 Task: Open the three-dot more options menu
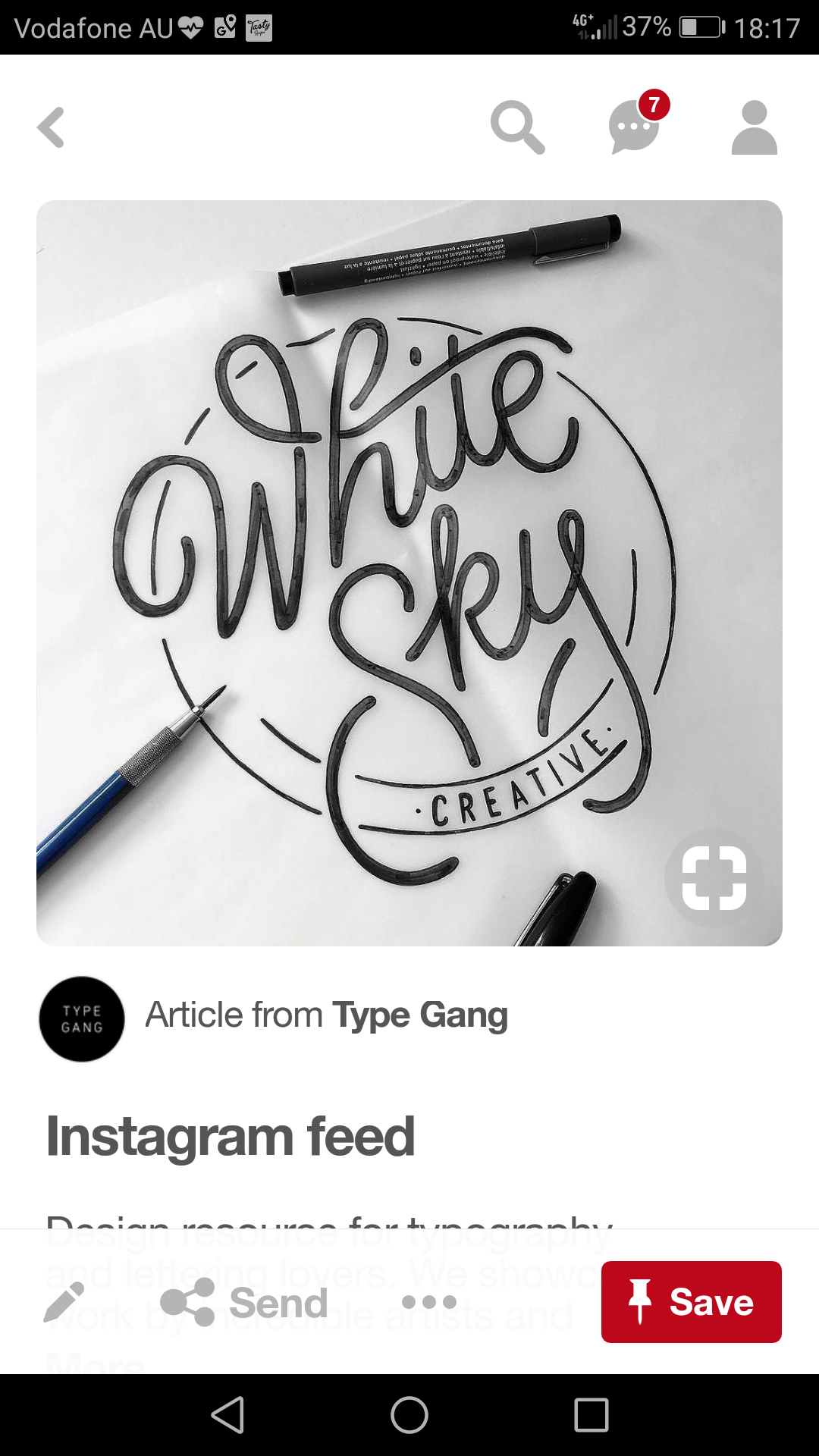429,1302
